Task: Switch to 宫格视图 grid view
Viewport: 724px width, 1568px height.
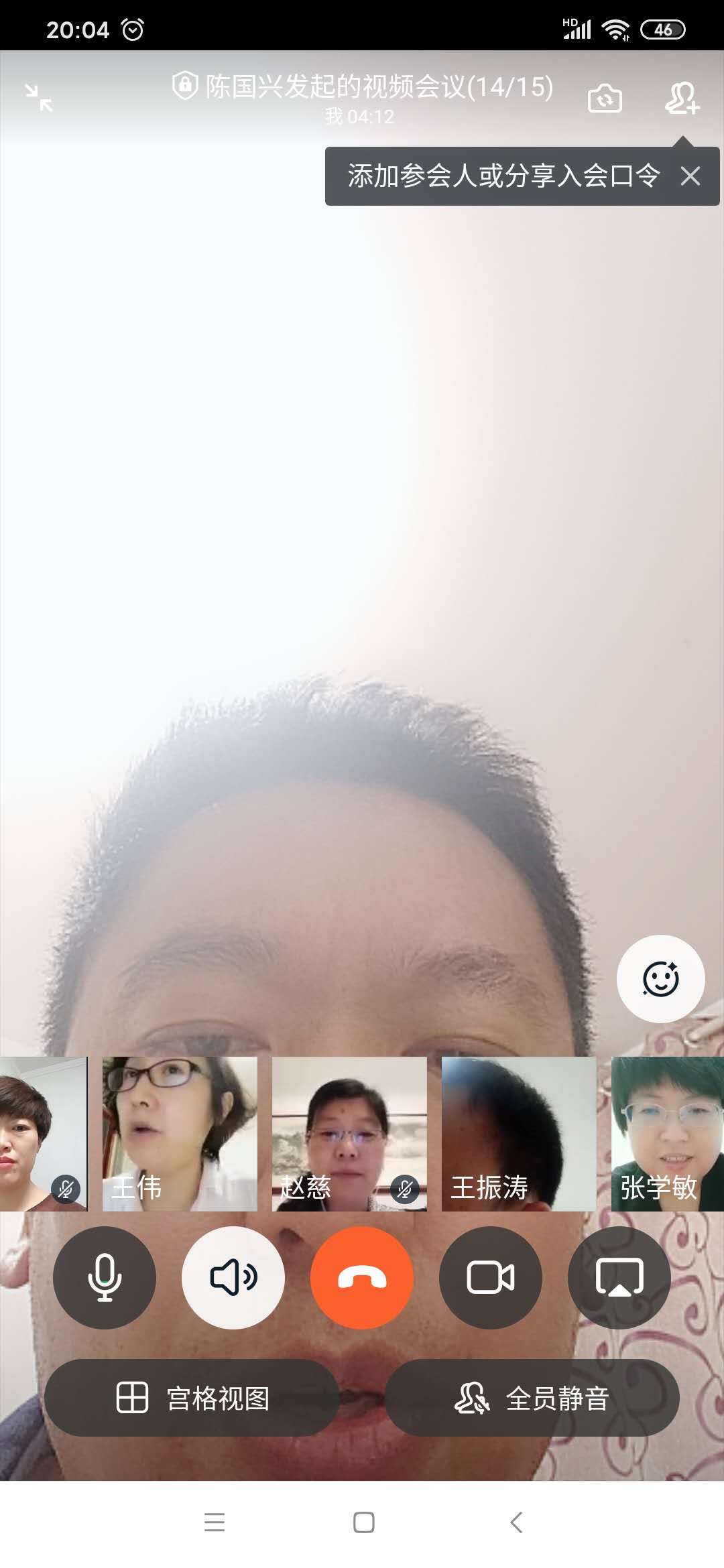Action: (192, 1398)
